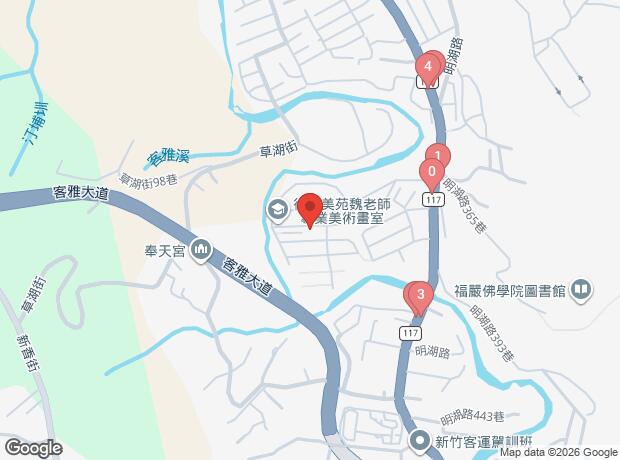Open the 福嚴佛學院圖書館 place marker

[x=583, y=291]
